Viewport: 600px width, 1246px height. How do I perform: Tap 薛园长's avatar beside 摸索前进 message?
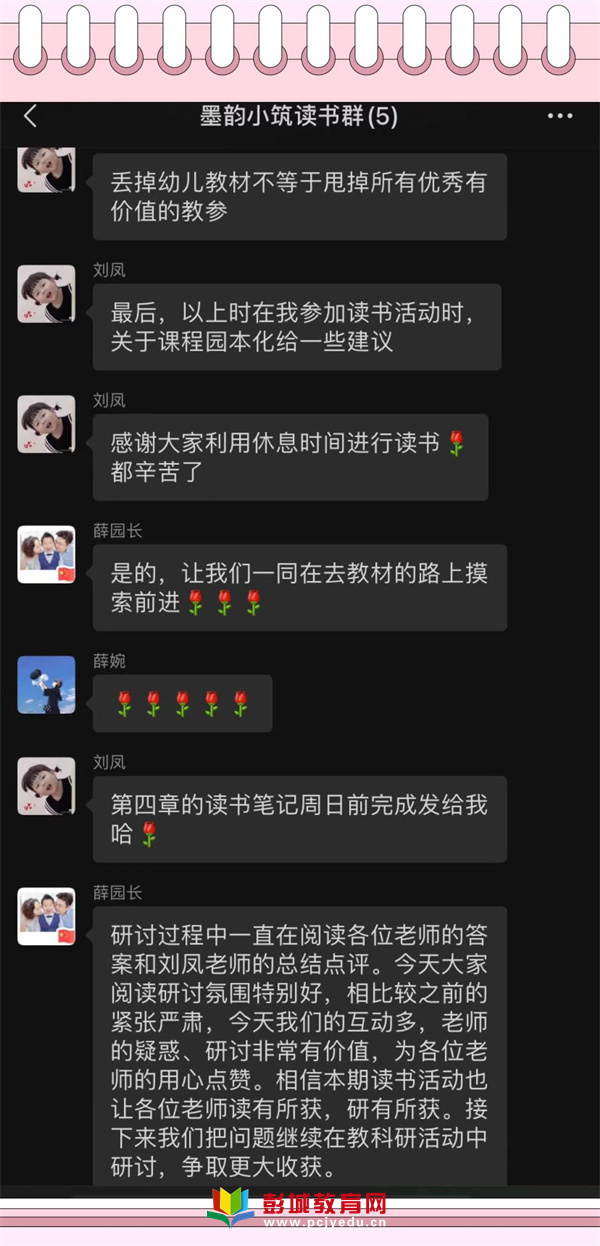click(46, 555)
